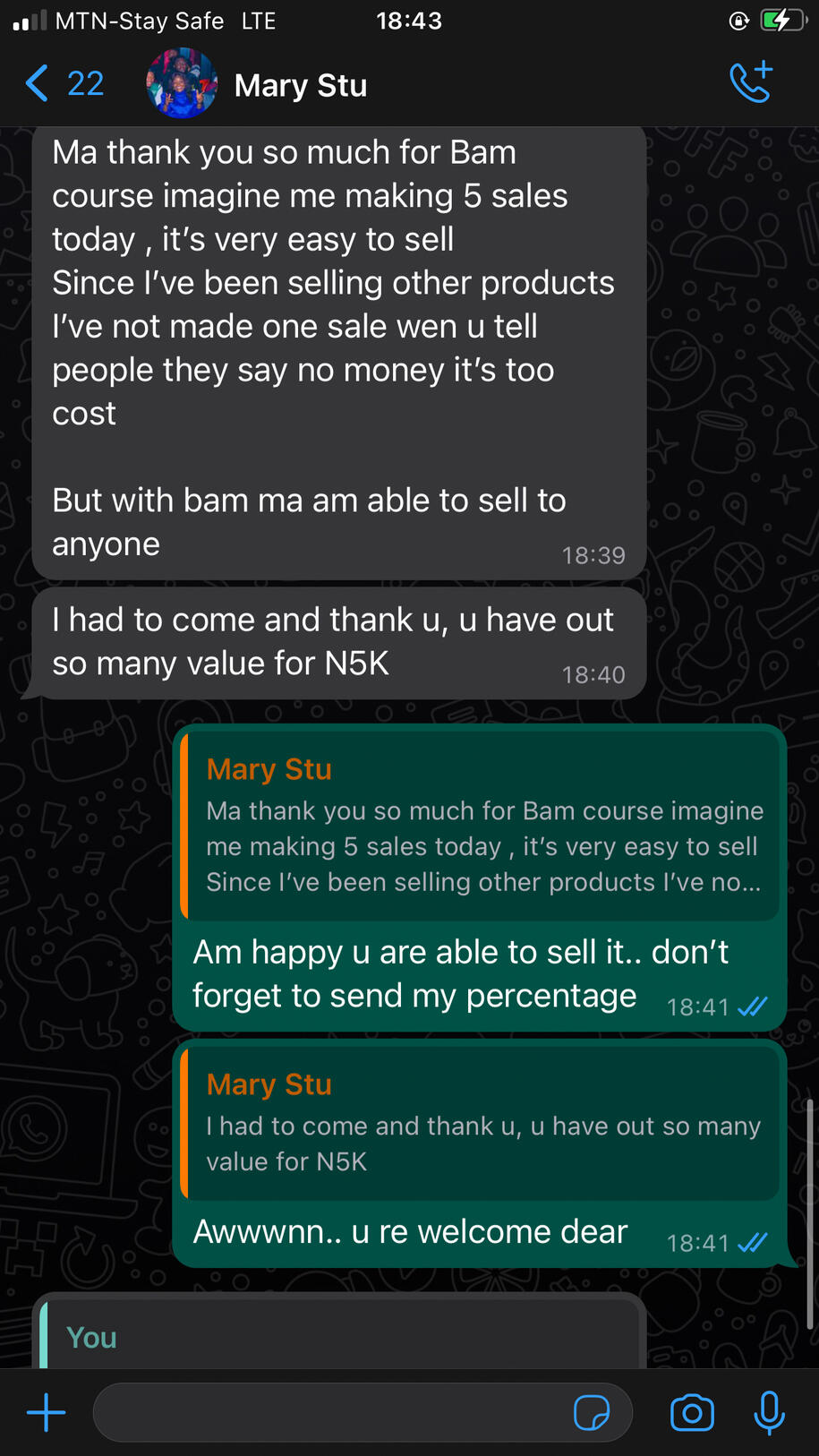This screenshot has height=1456, width=819.
Task: Open Mary Stu contact info
Action: pyautogui.click(x=301, y=86)
